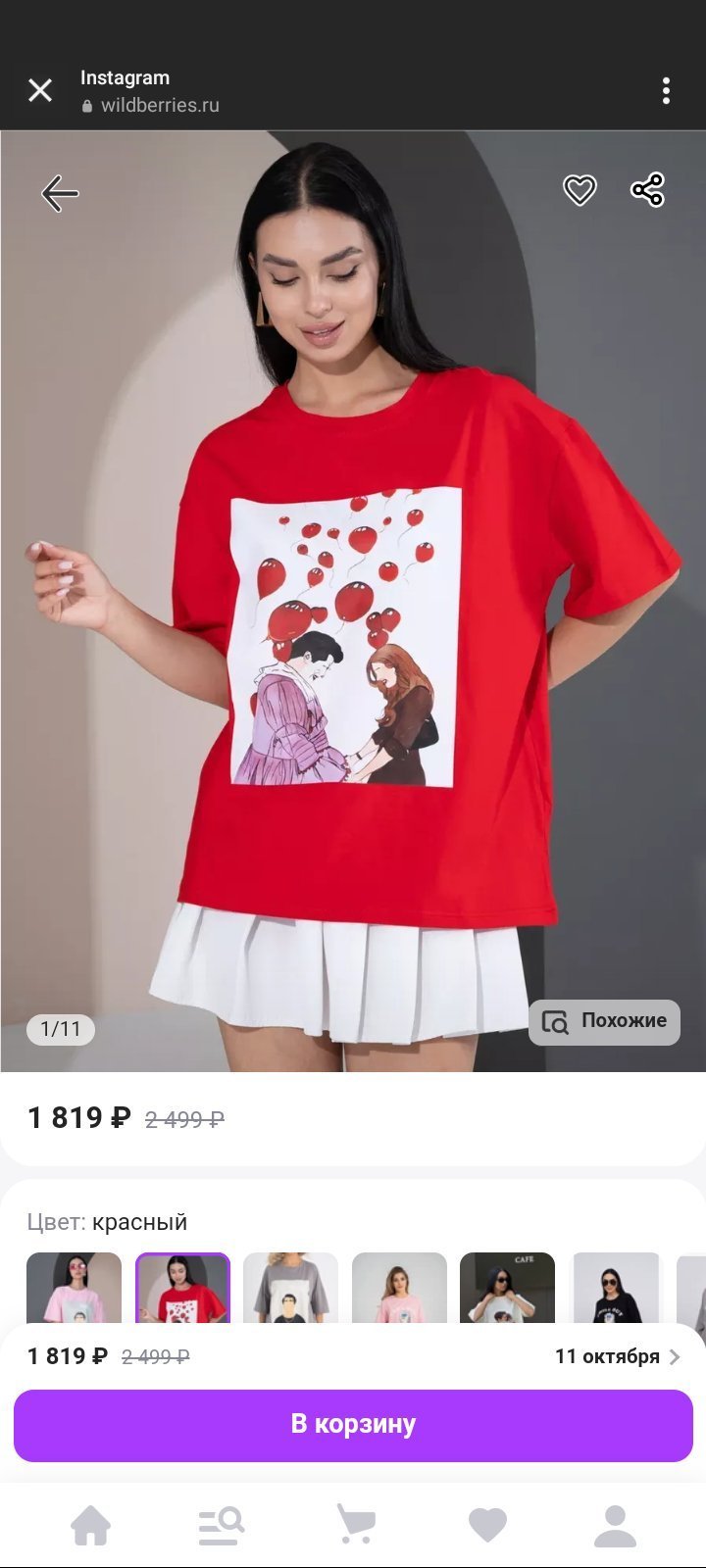Add the red t-shirt to favorites
This screenshot has height=1568, width=706.
pyautogui.click(x=580, y=190)
